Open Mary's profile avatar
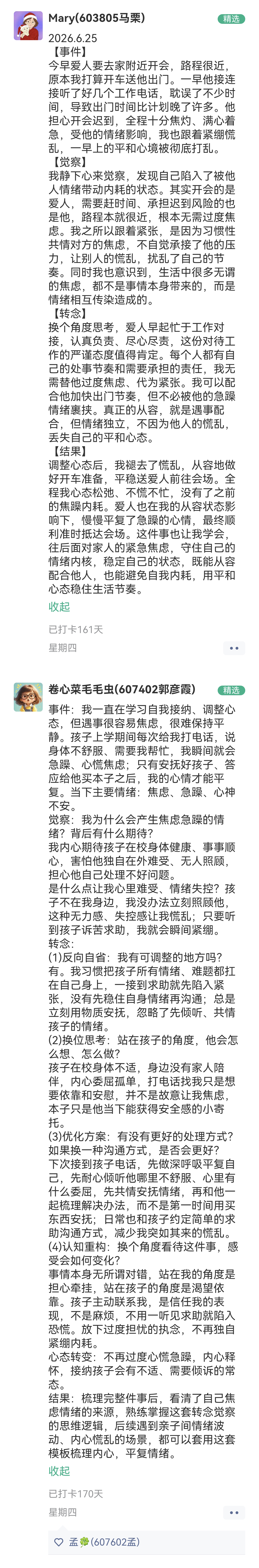The width and height of the screenshot is (259, 1568). (x=28, y=26)
